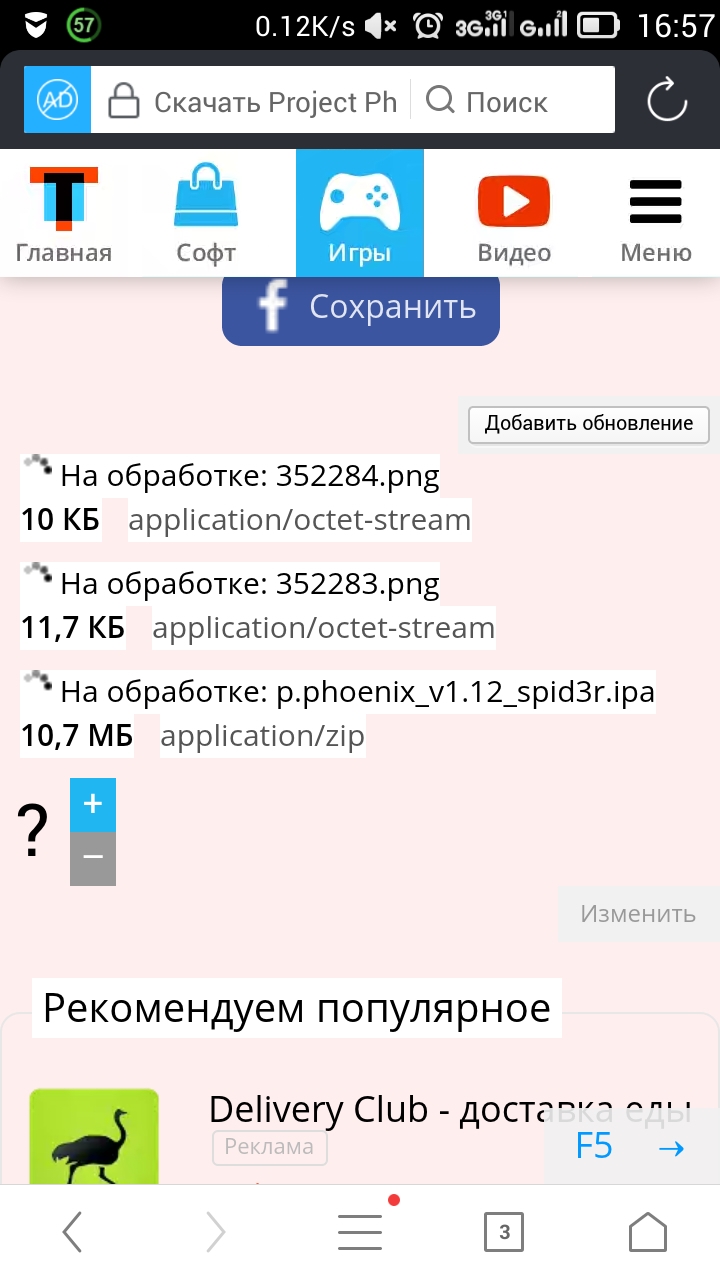This screenshot has height=1280, width=720.
Task: Switch to the Софт tab
Action: click(206, 214)
